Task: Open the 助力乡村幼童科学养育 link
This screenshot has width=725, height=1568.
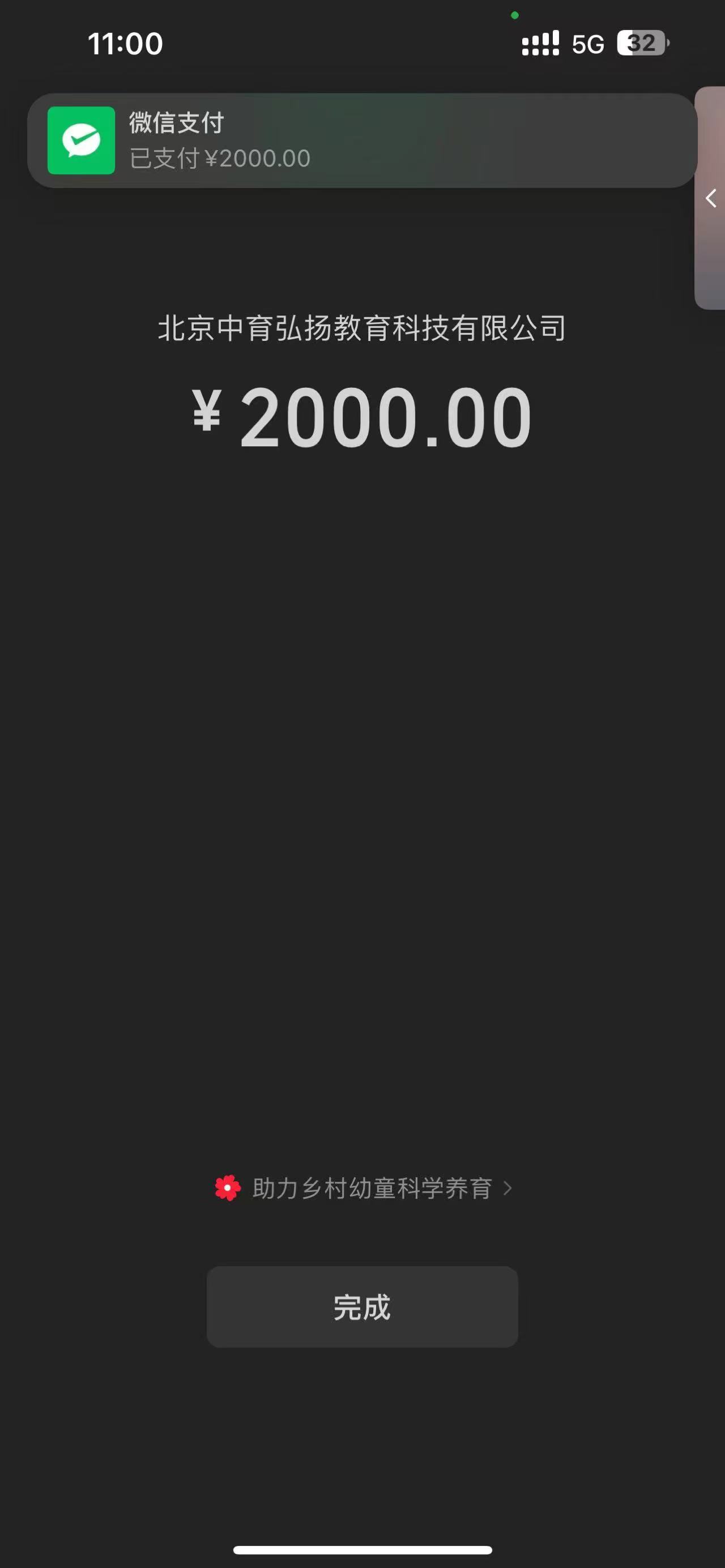Action: point(364,1187)
